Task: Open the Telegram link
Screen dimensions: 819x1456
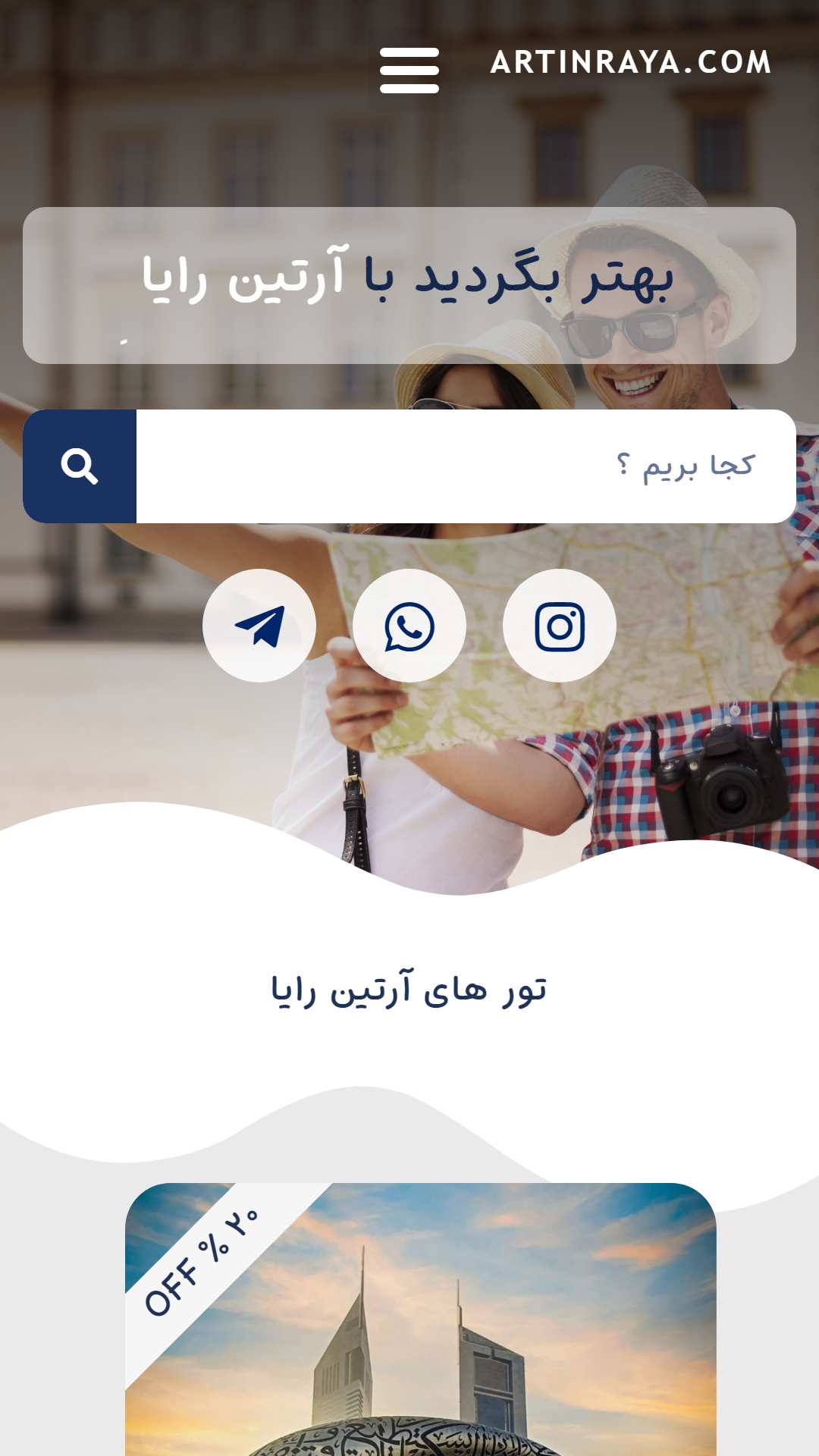Action: (259, 626)
